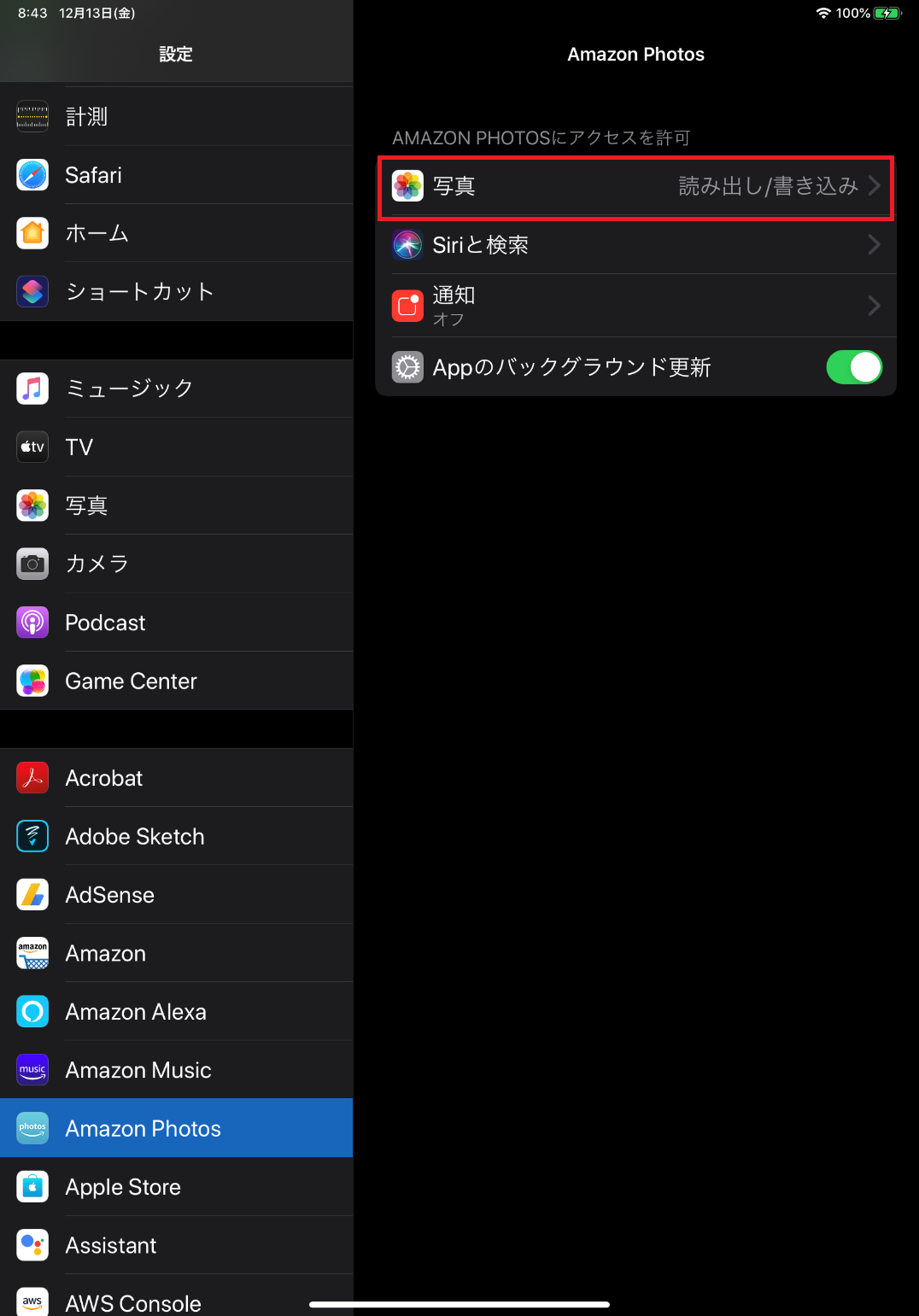
Task: Open Game Center settings
Action: (176, 681)
